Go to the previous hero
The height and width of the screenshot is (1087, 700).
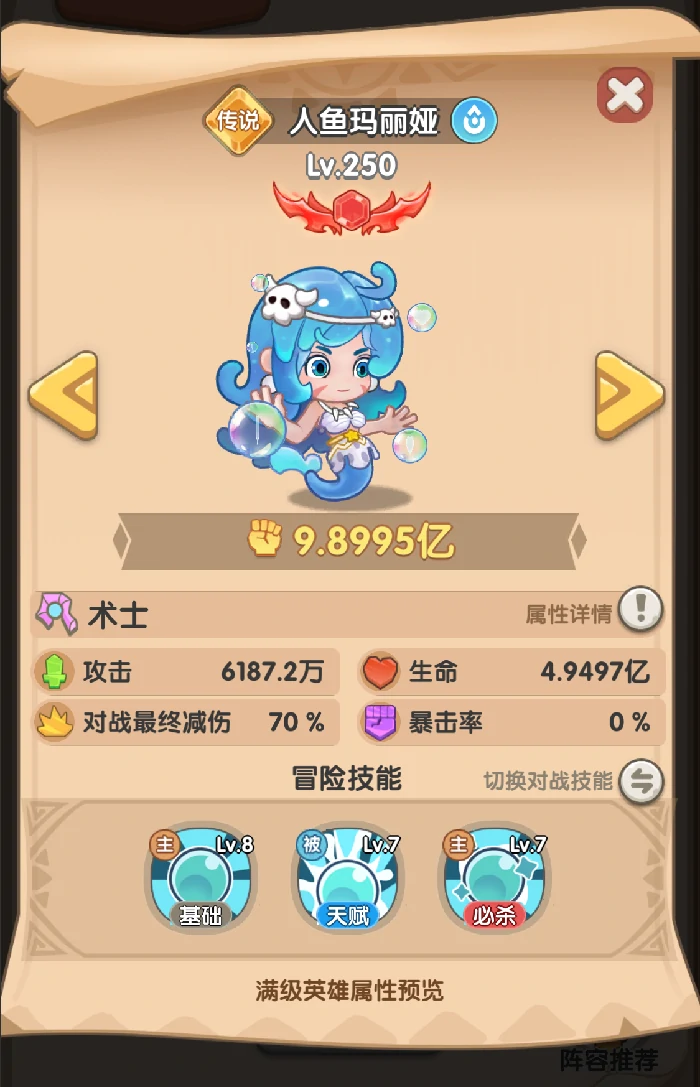coord(63,395)
